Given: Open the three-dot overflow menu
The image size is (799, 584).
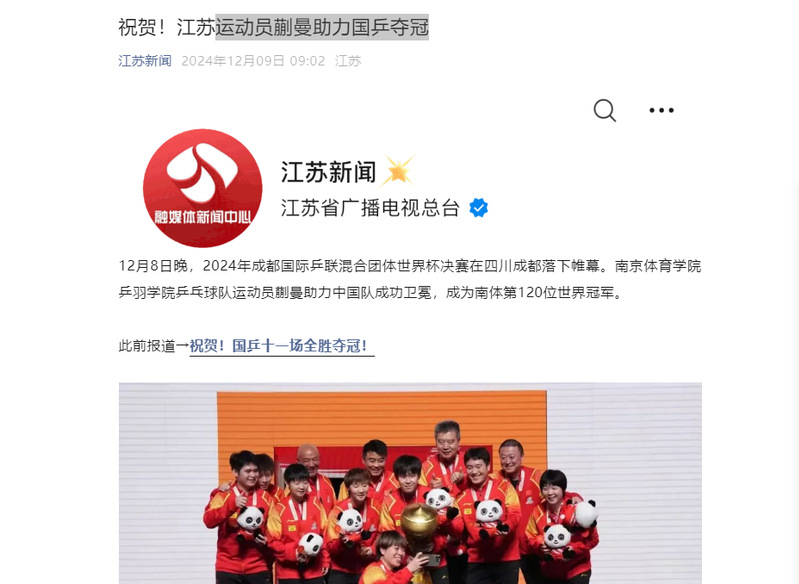Looking at the screenshot, I should pos(661,110).
